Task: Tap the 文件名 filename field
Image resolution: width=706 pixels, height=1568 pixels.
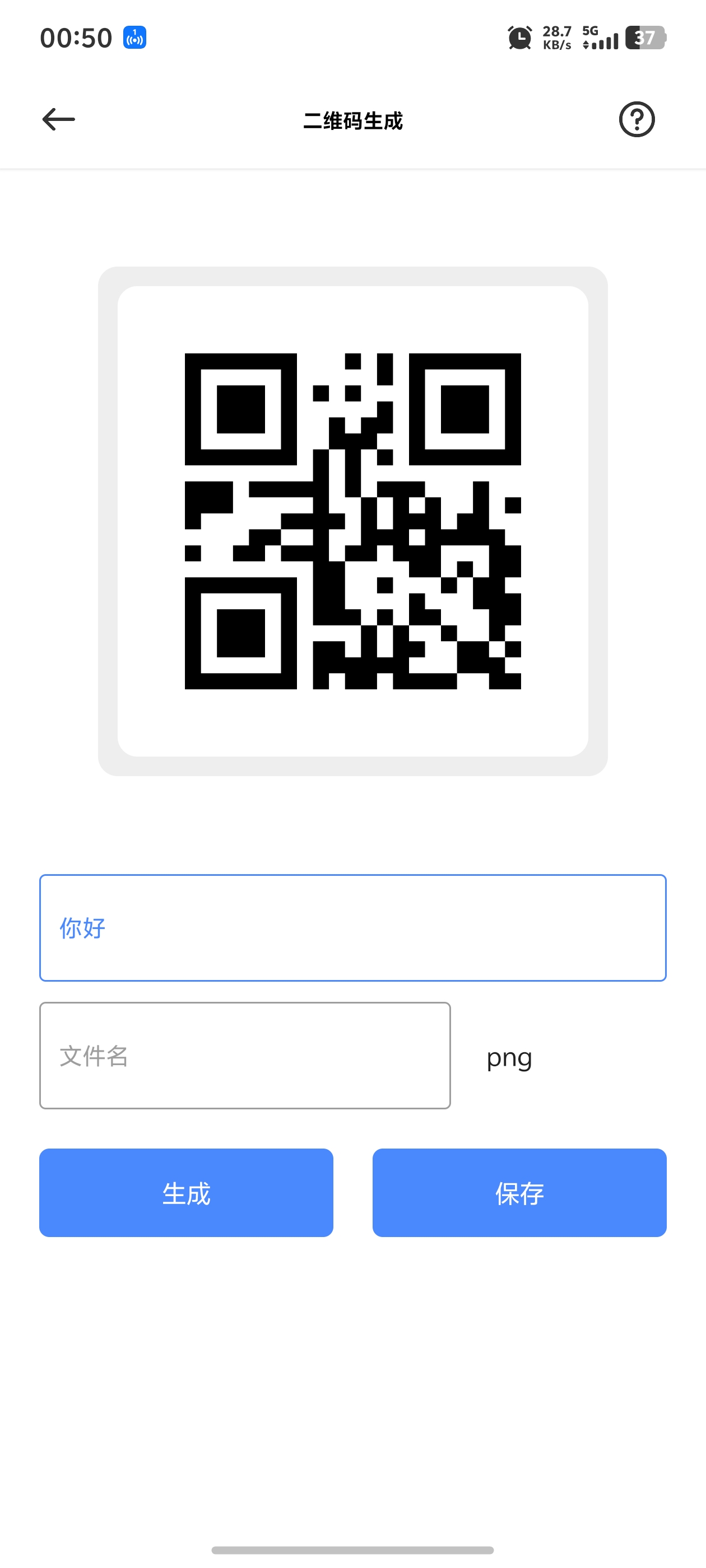Action: 245,1056
